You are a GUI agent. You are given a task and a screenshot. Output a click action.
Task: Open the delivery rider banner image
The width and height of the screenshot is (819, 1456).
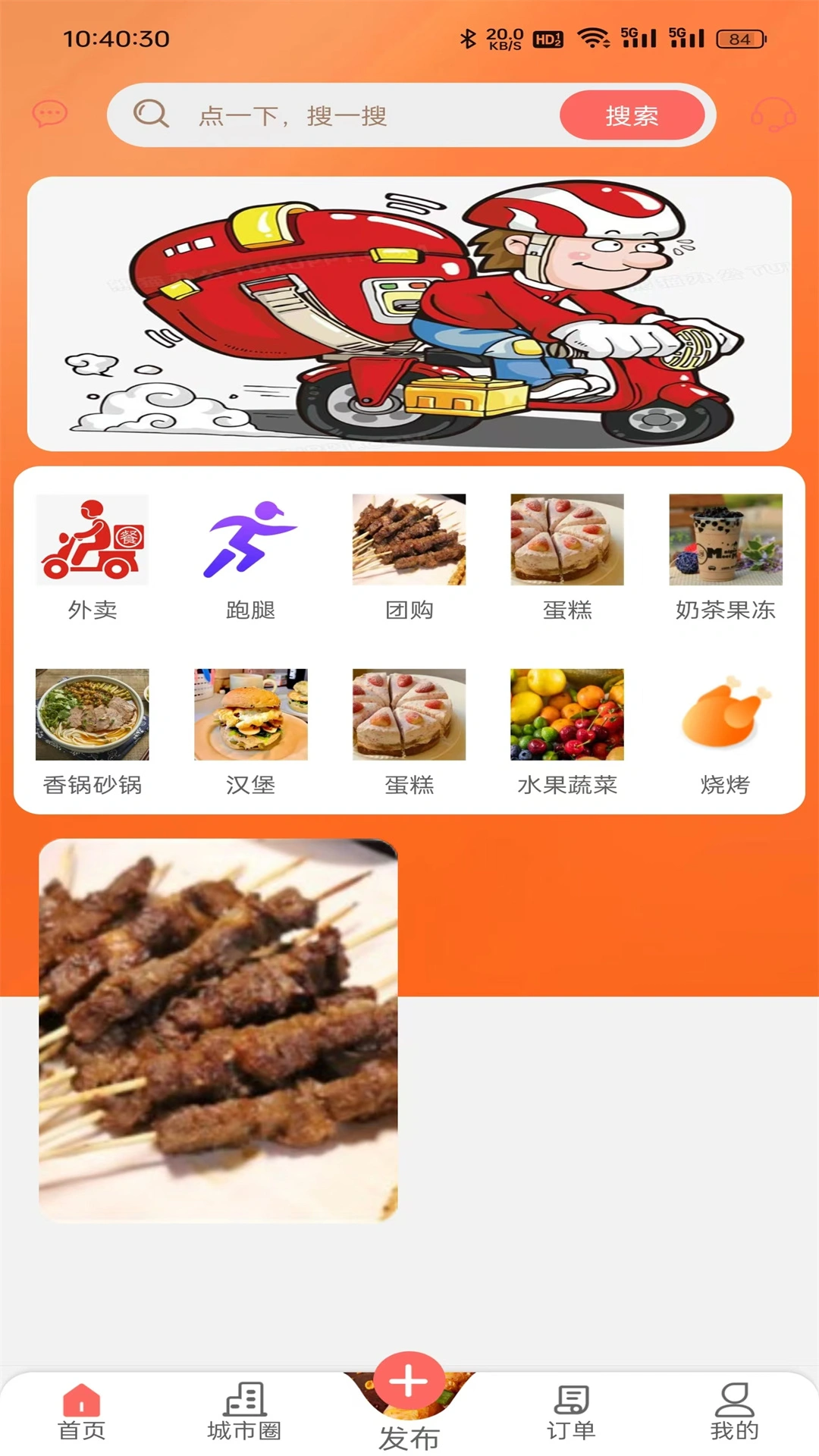click(409, 312)
